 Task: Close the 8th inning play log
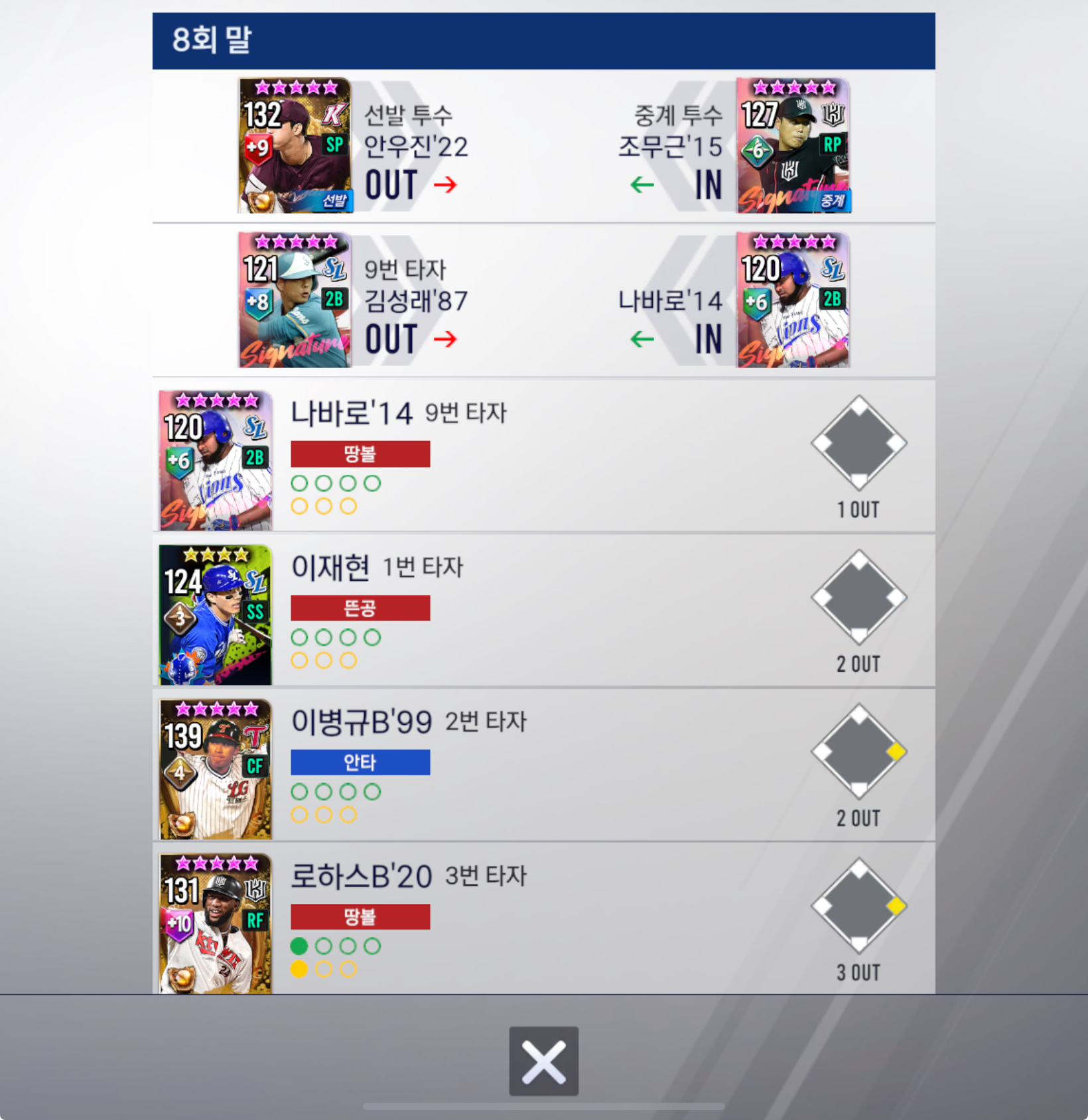(543, 1060)
